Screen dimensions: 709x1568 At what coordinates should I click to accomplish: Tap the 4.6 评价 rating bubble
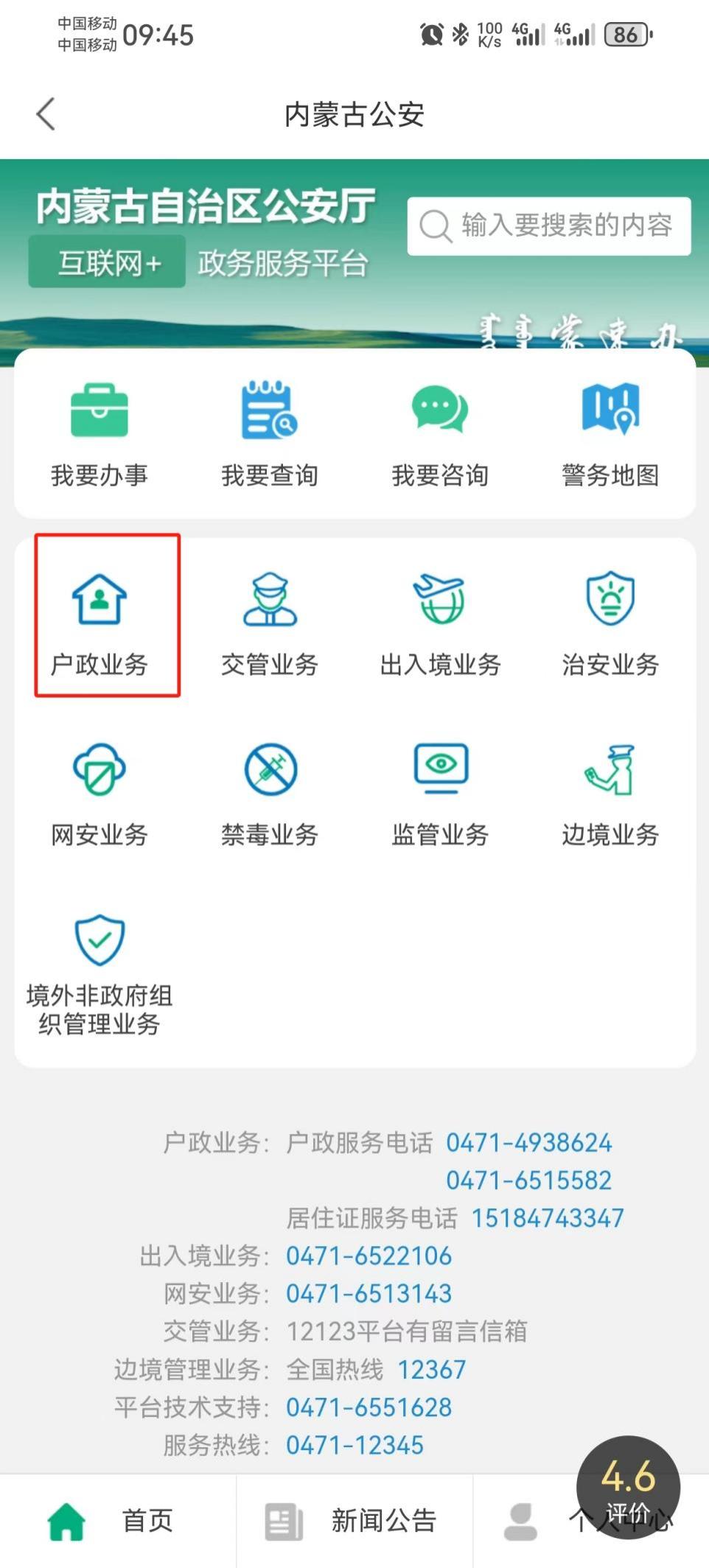coord(628,1487)
